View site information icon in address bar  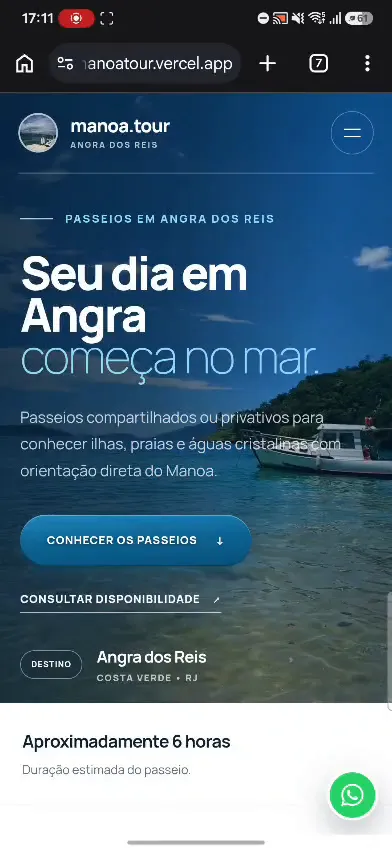[66, 63]
